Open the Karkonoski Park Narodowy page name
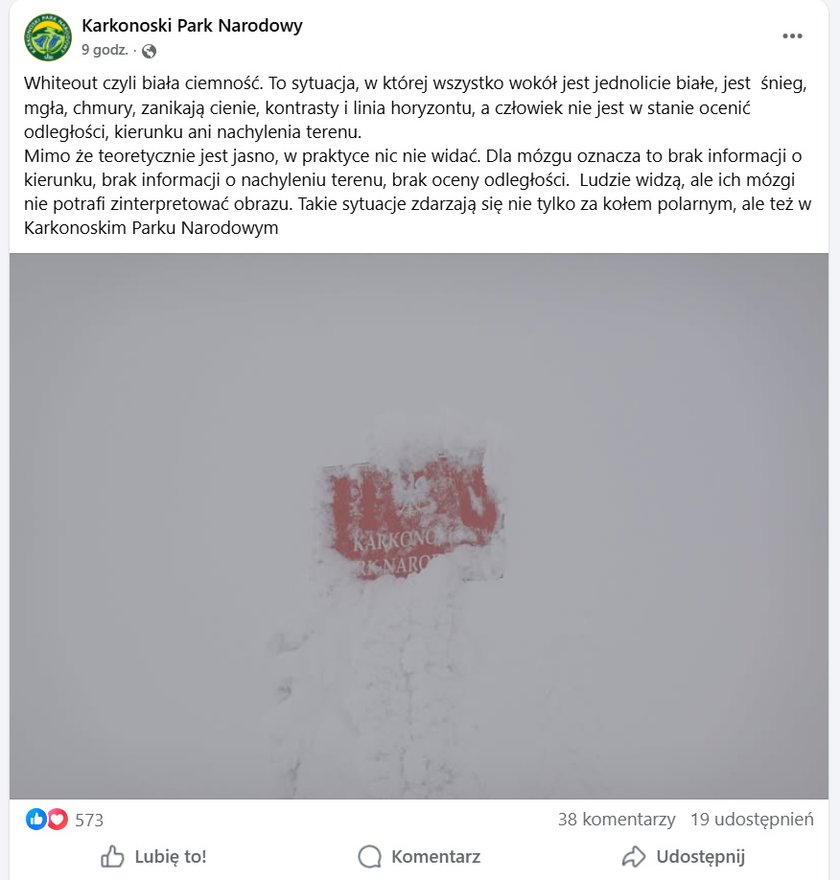Viewport: 840px width, 880px height. point(192,25)
